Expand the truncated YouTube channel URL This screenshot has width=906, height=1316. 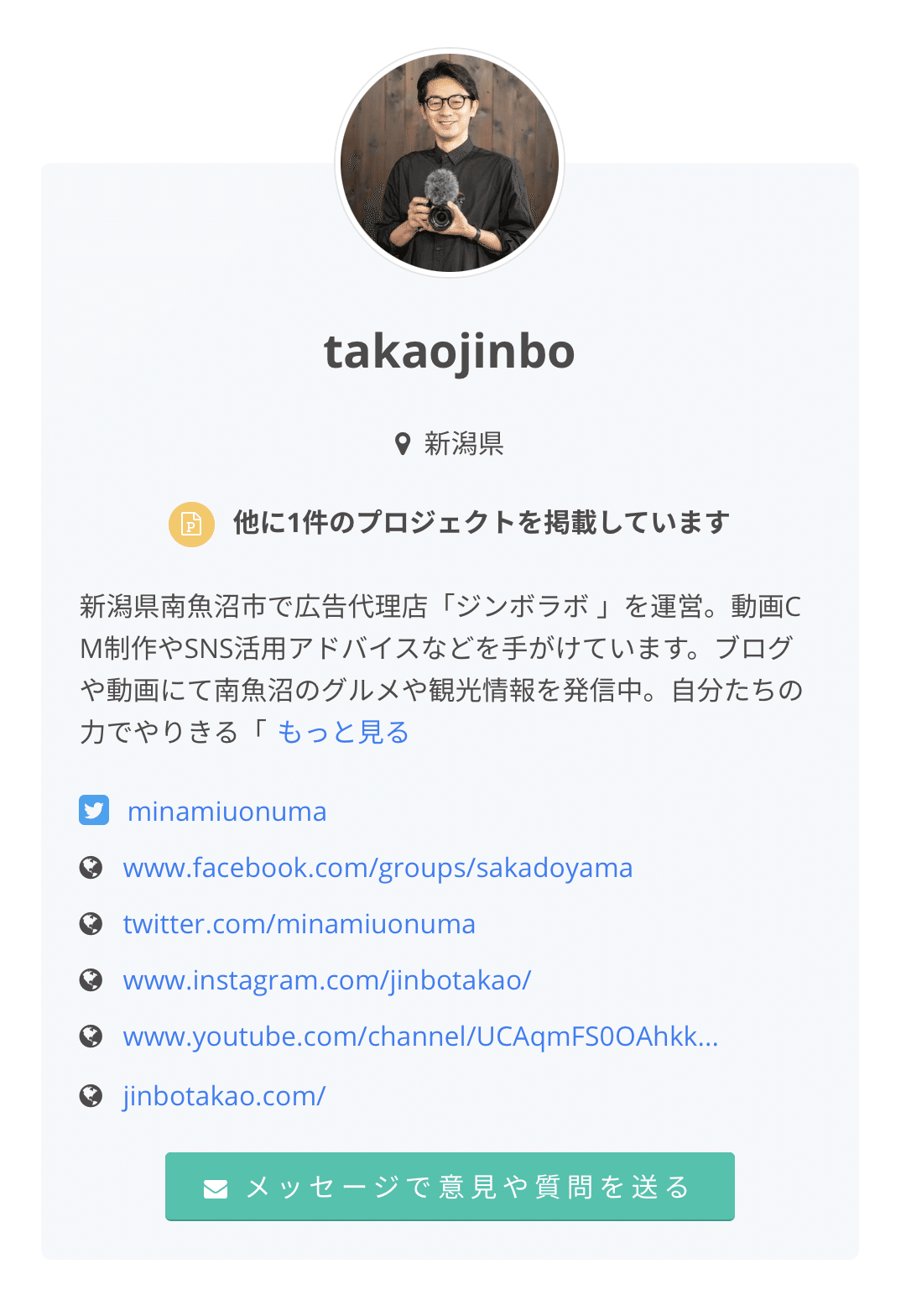pyautogui.click(x=421, y=1037)
